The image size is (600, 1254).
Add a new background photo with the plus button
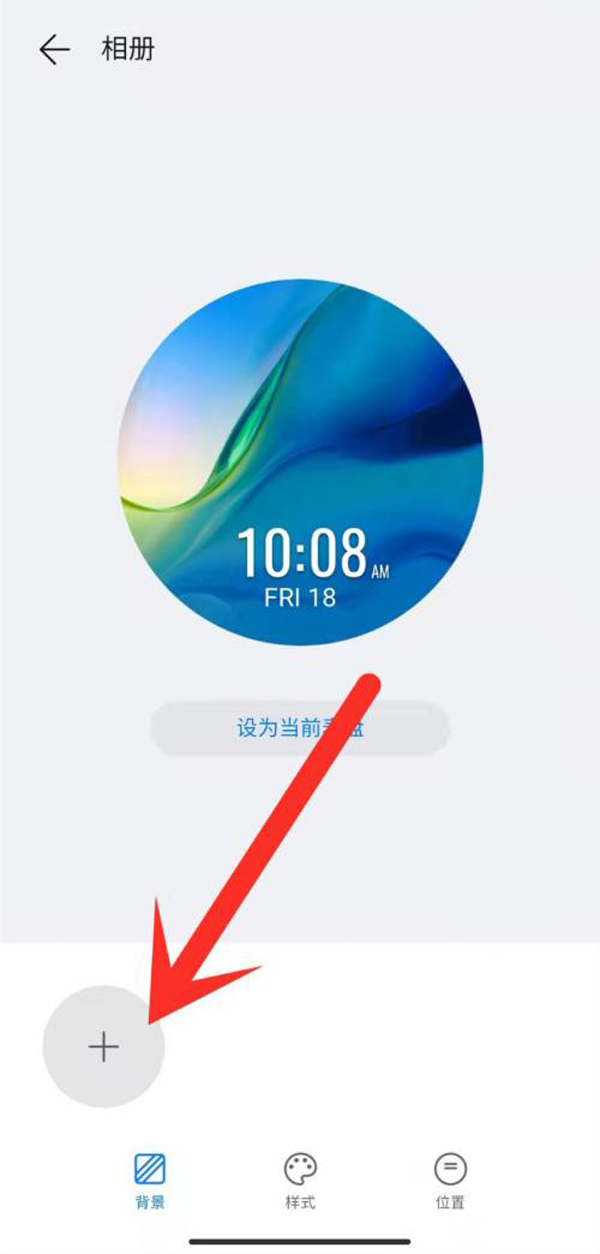click(103, 1046)
